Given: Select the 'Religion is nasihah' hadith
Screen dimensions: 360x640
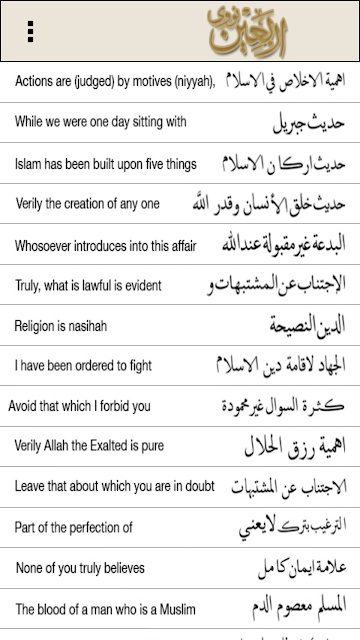Looking at the screenshot, I should pyautogui.click(x=180, y=325).
